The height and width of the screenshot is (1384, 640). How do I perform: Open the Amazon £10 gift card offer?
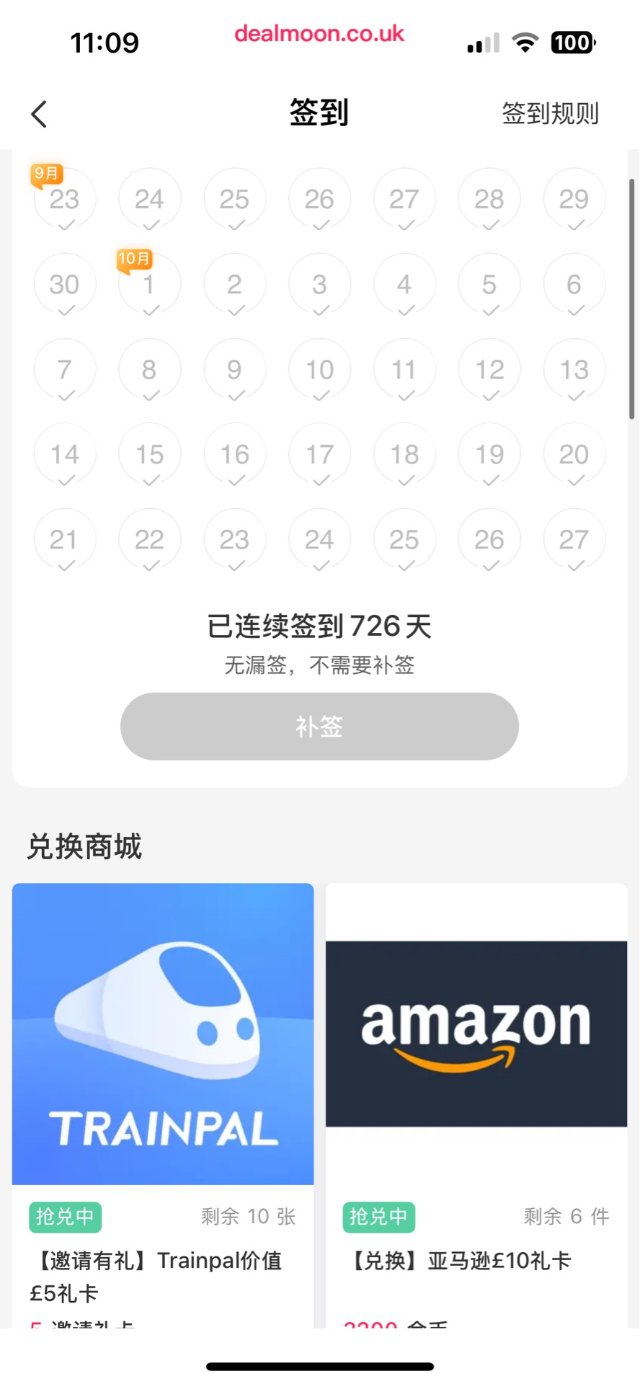(476, 1034)
